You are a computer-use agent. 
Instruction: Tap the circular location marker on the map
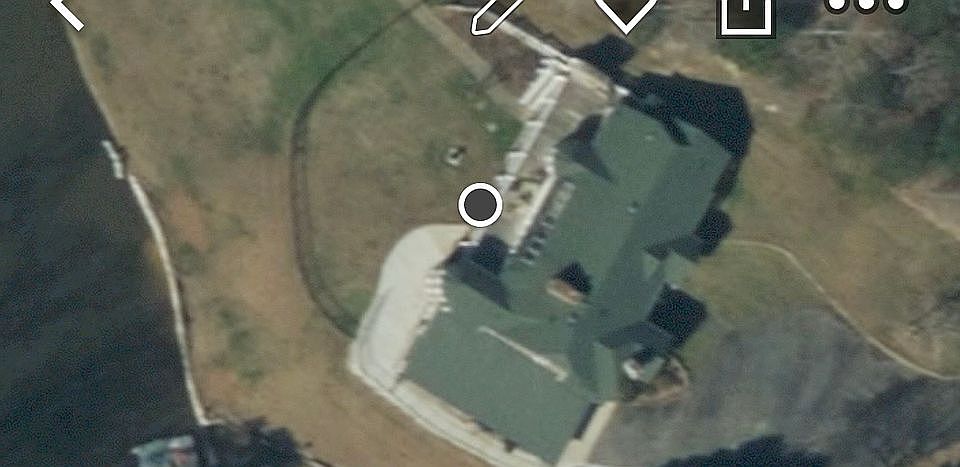point(481,205)
